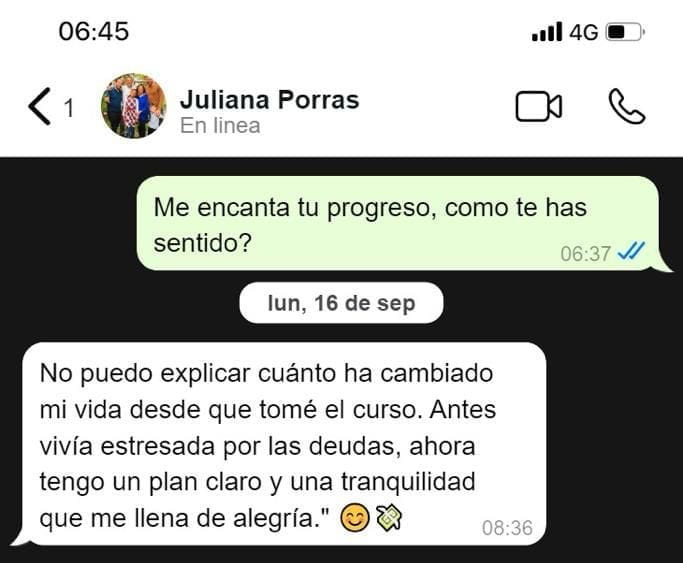Open Juliana Porras's profile photo
Screen dimensions: 683x563
pos(133,106)
